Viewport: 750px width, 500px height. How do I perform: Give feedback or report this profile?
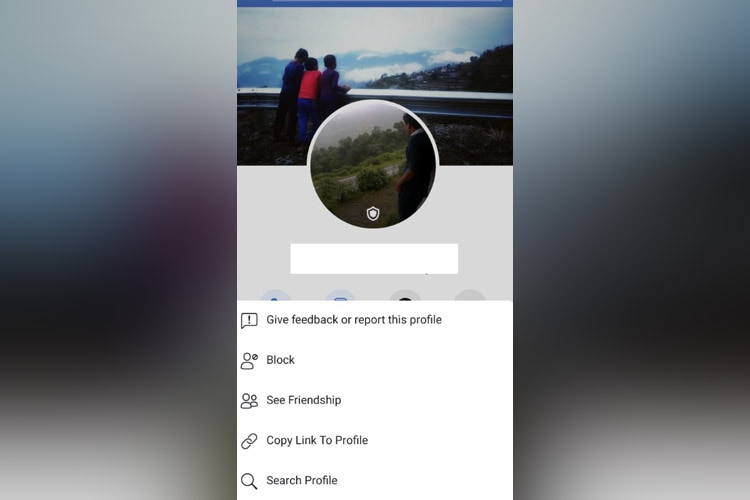coord(353,320)
